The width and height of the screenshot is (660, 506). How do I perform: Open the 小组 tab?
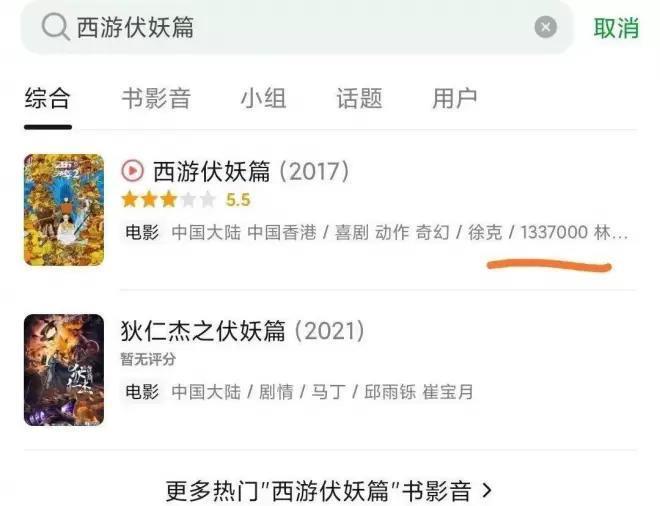pos(263,98)
